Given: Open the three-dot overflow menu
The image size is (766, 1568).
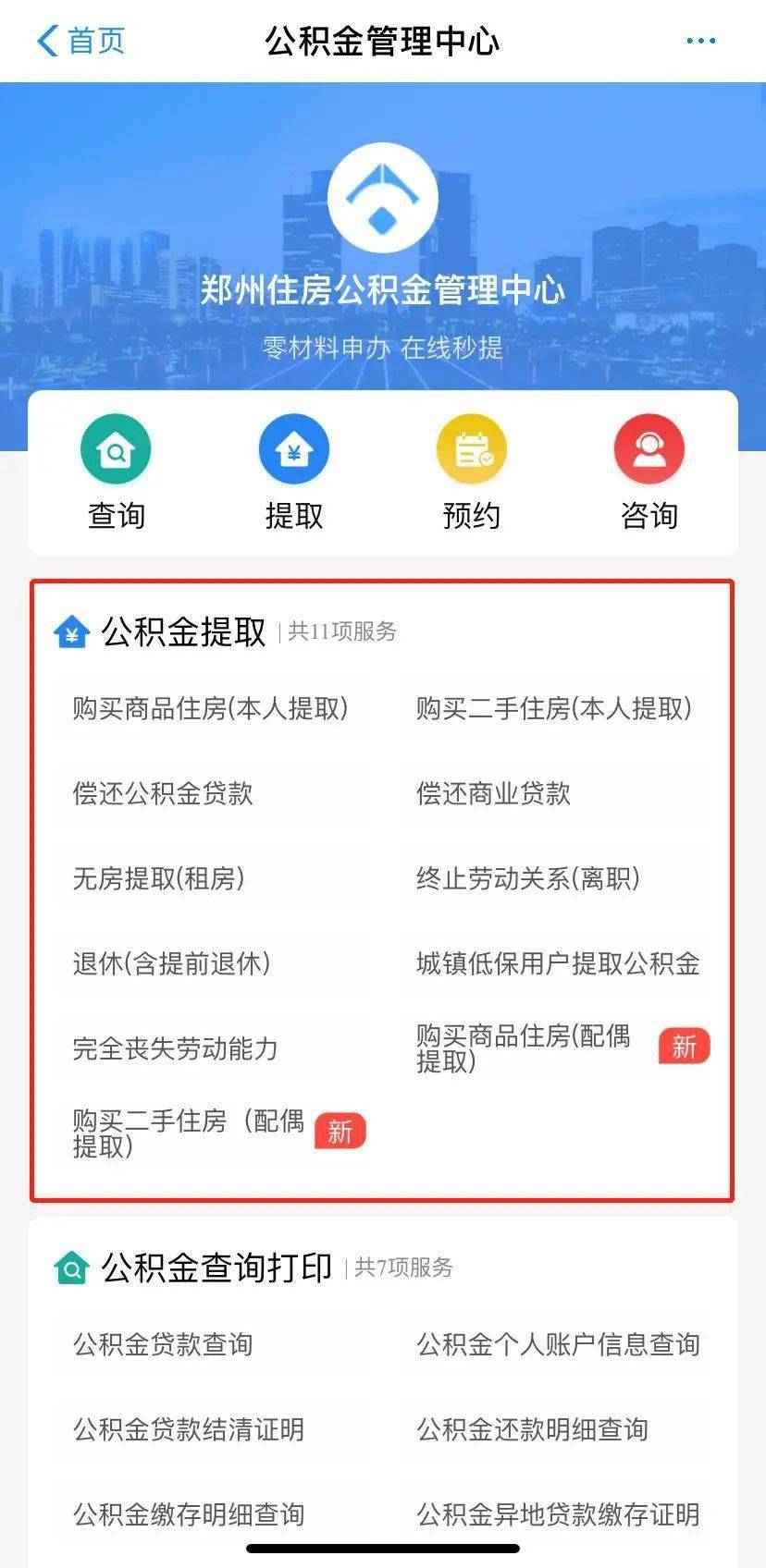Looking at the screenshot, I should [x=700, y=42].
